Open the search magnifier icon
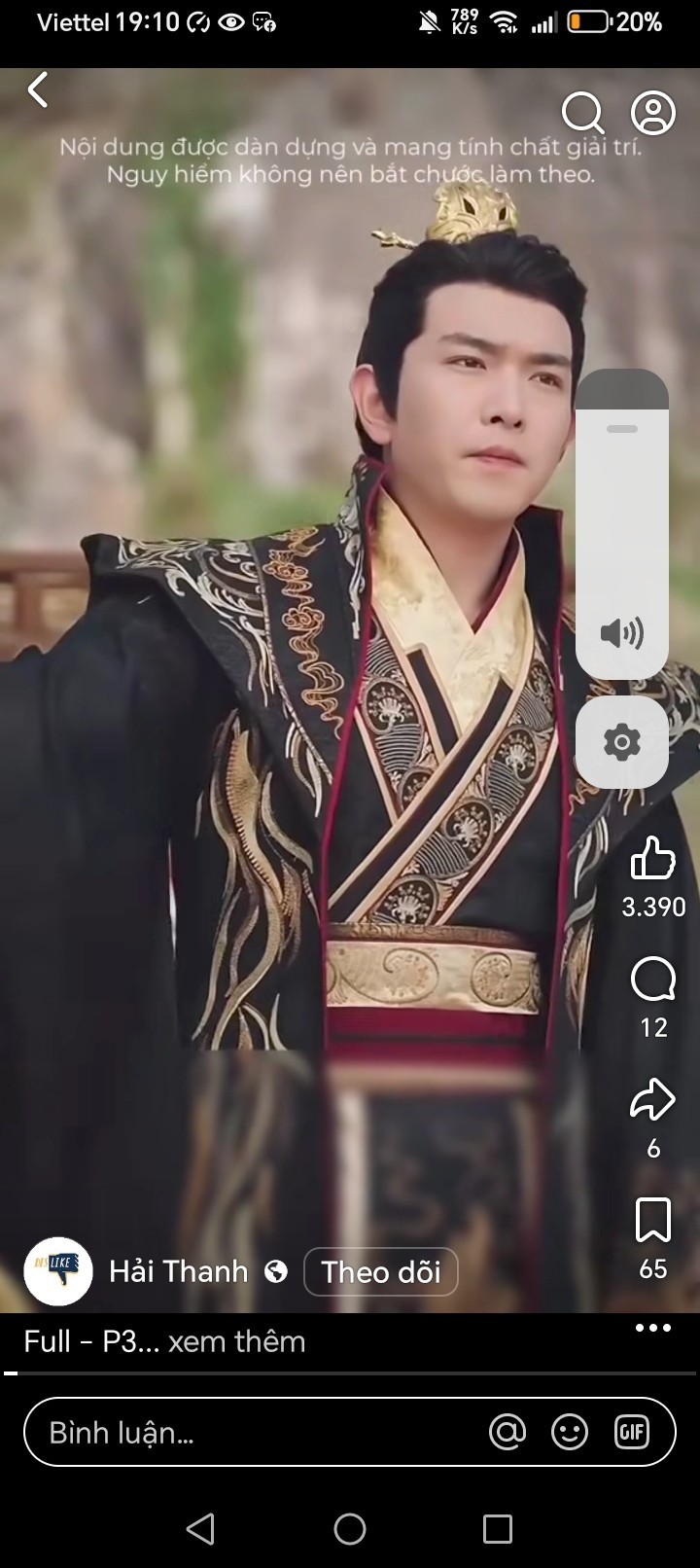This screenshot has width=700, height=1568. pyautogui.click(x=582, y=114)
